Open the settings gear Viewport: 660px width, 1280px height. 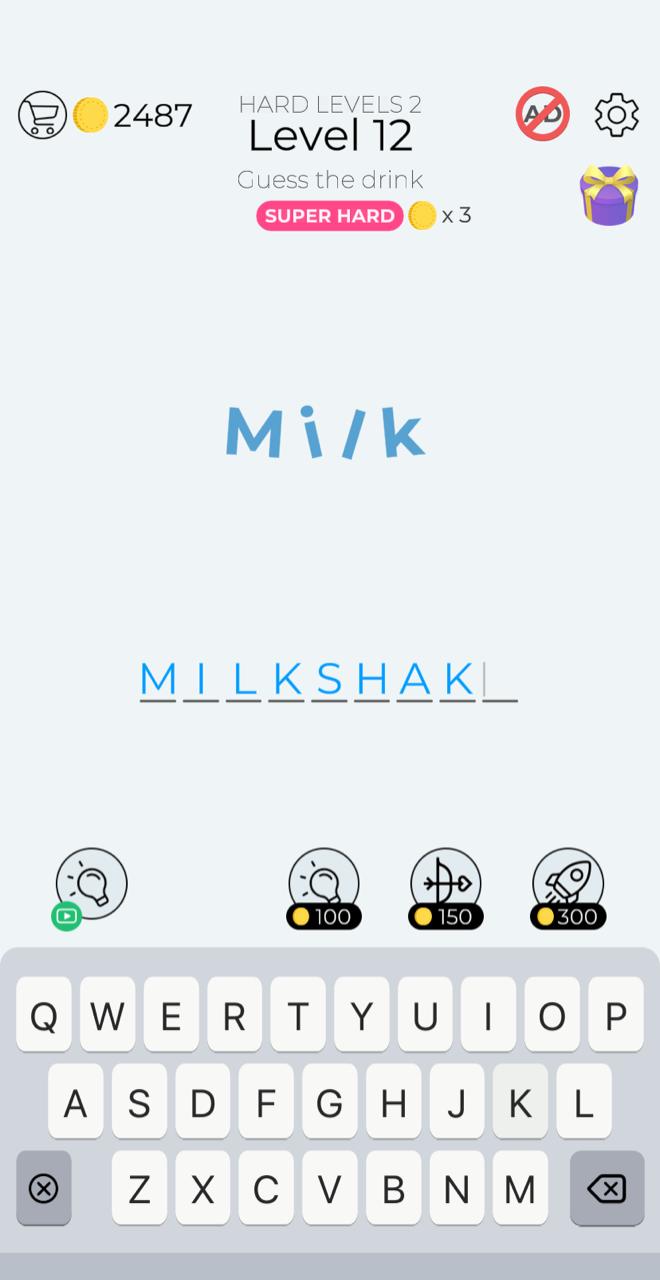tap(616, 115)
